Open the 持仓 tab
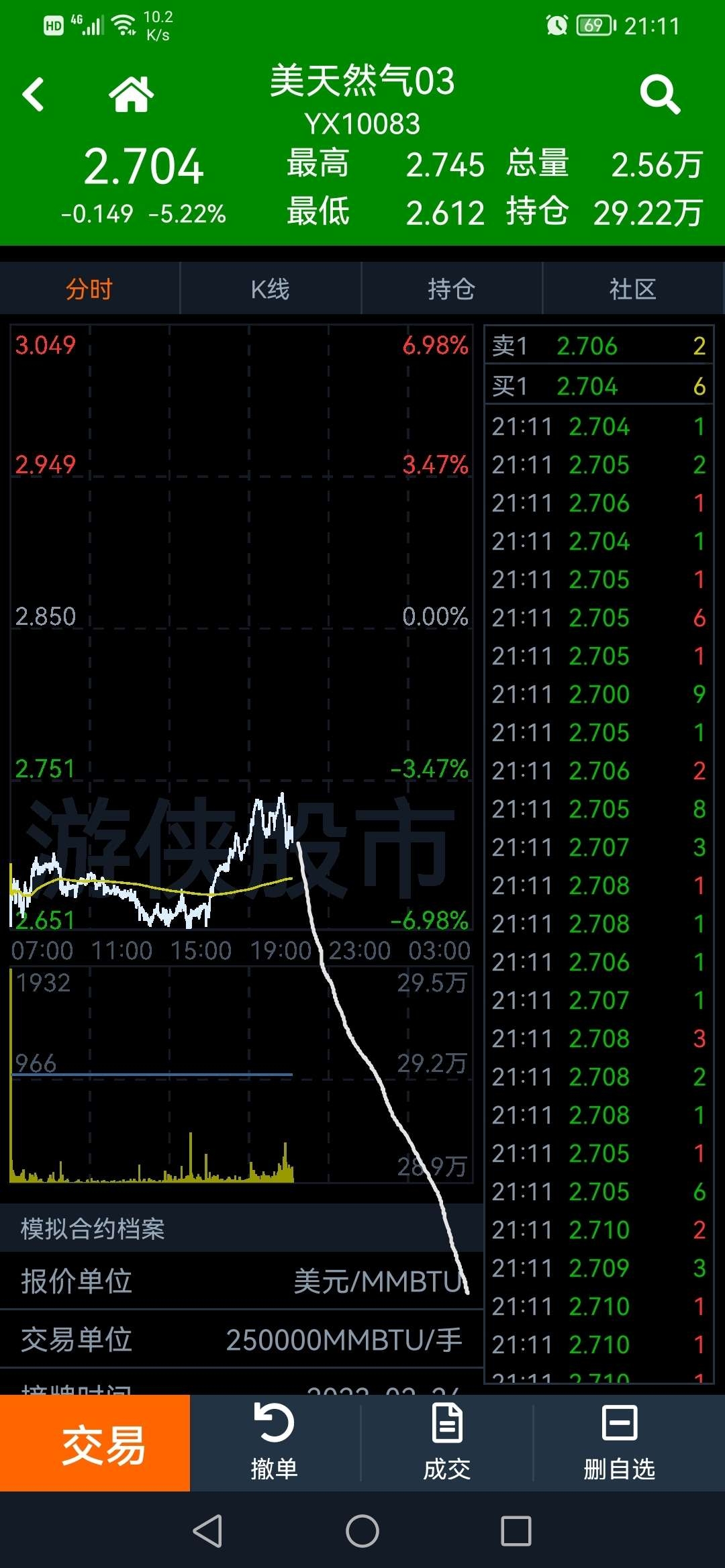This screenshot has width=725, height=1568. click(452, 289)
